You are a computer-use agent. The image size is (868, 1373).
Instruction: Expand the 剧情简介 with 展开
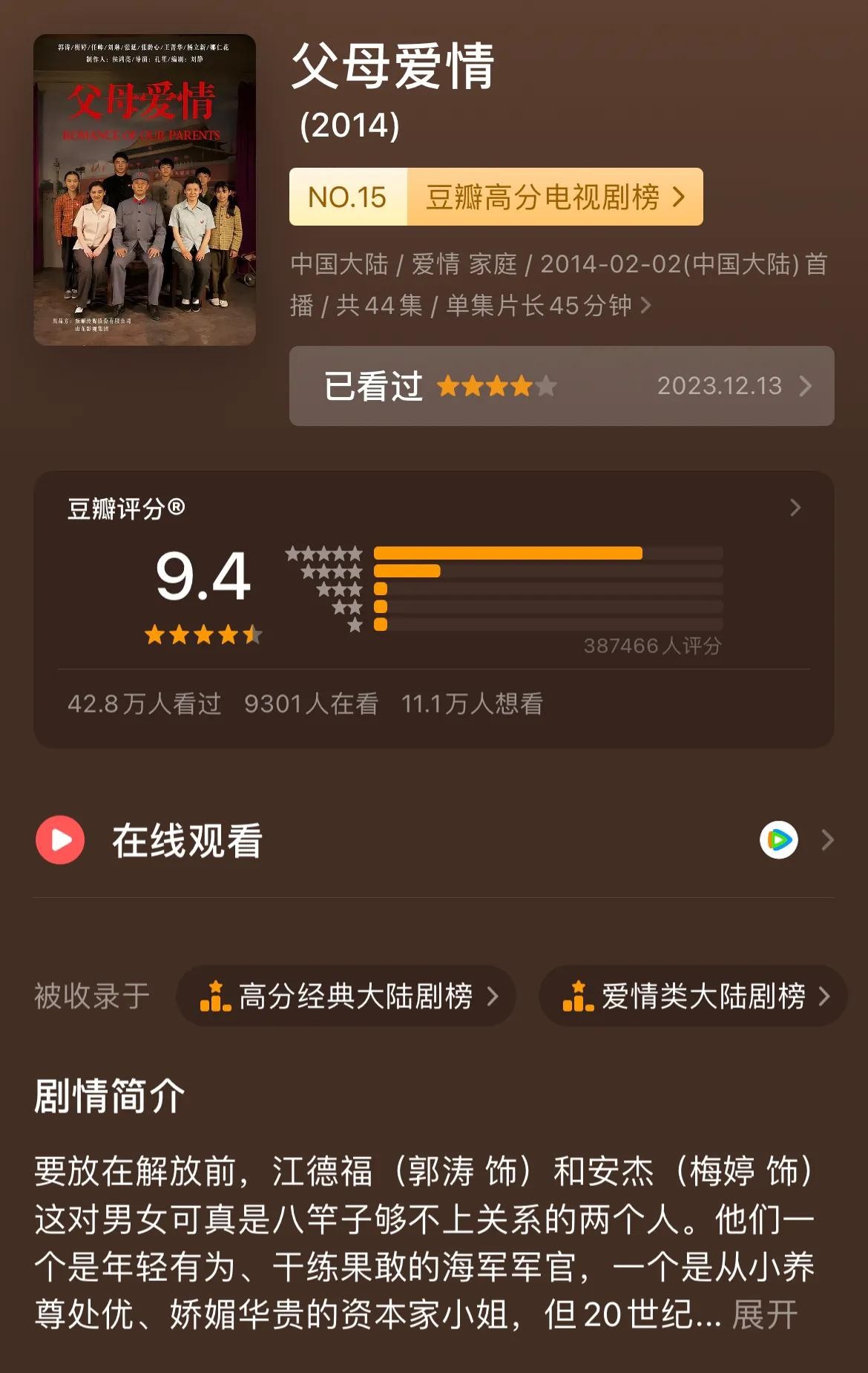coord(764,1315)
